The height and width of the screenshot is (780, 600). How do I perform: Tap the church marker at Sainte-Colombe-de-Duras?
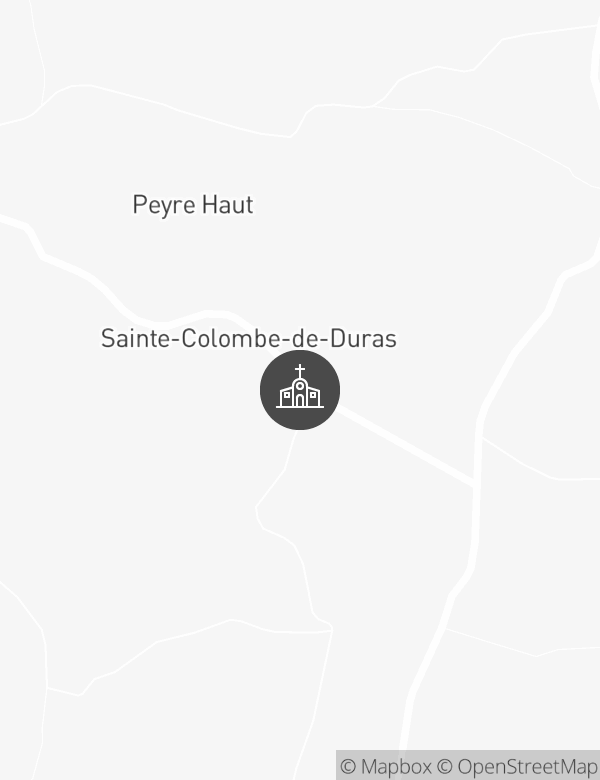click(x=300, y=390)
